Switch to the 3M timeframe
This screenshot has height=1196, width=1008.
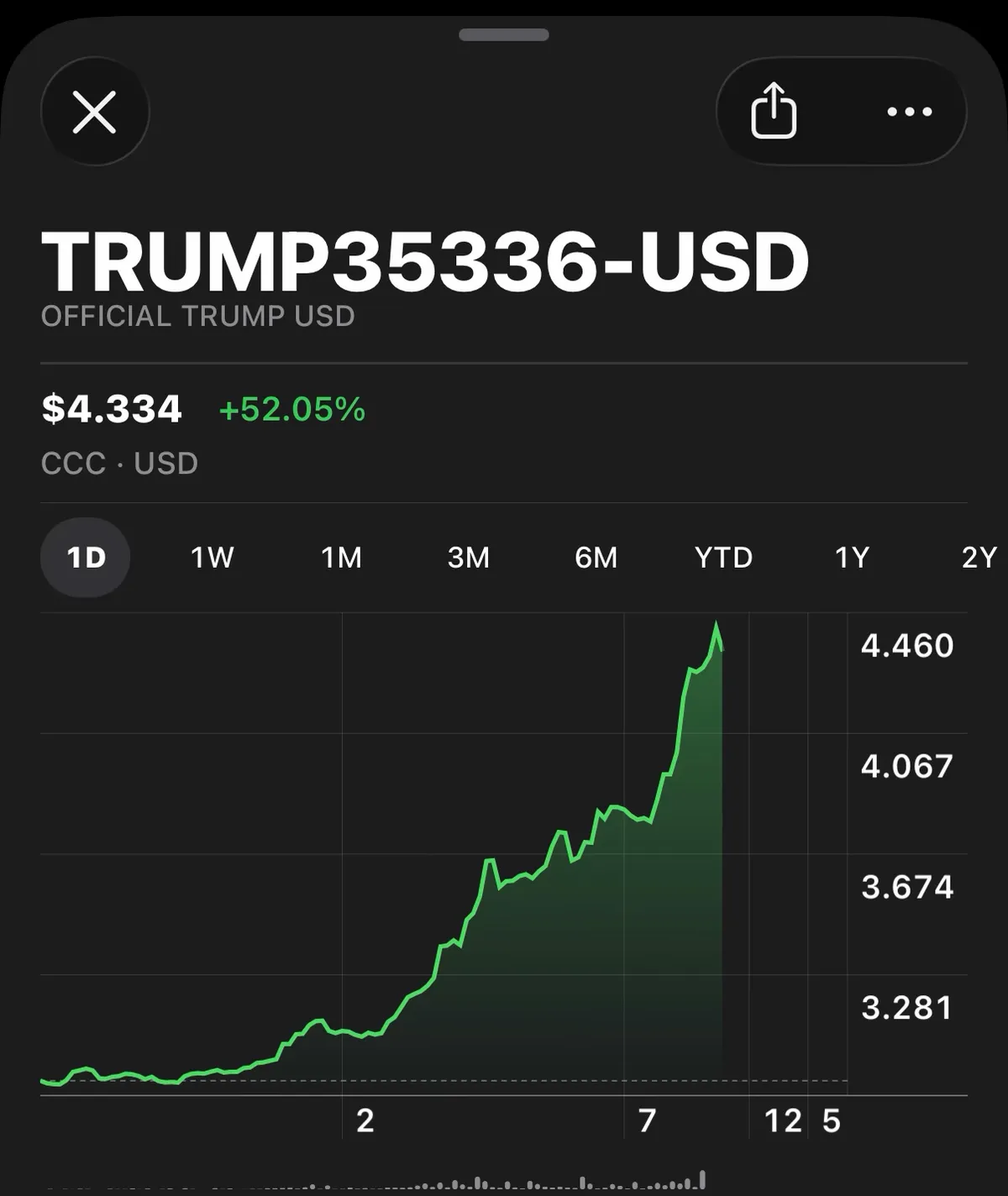(469, 558)
